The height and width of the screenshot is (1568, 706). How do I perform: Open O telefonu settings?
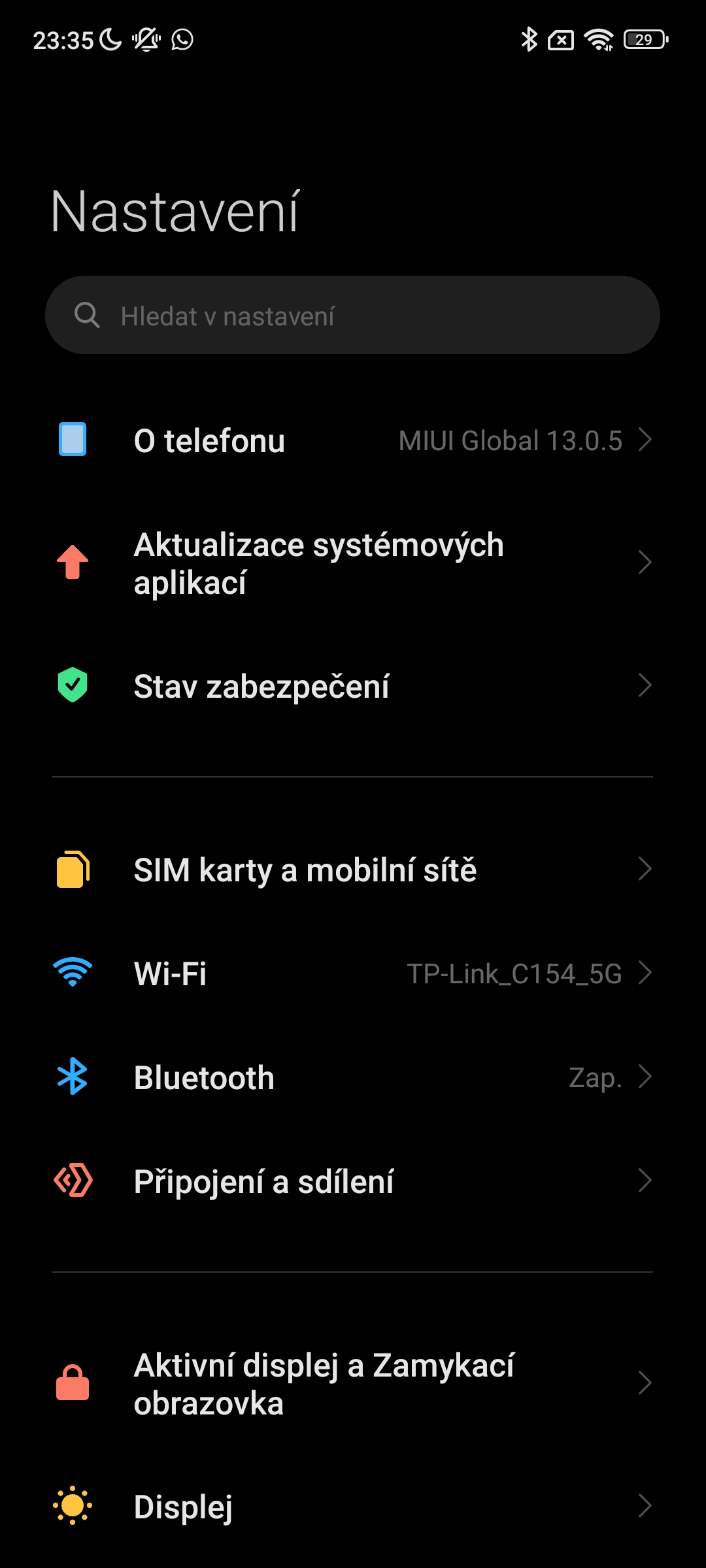tap(353, 440)
